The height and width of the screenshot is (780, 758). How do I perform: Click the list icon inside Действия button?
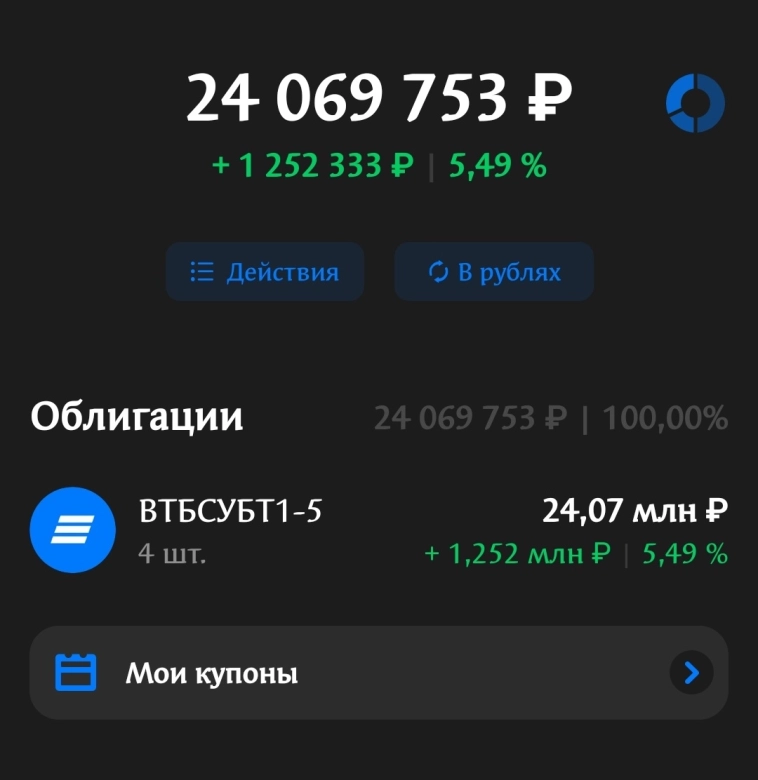204,271
